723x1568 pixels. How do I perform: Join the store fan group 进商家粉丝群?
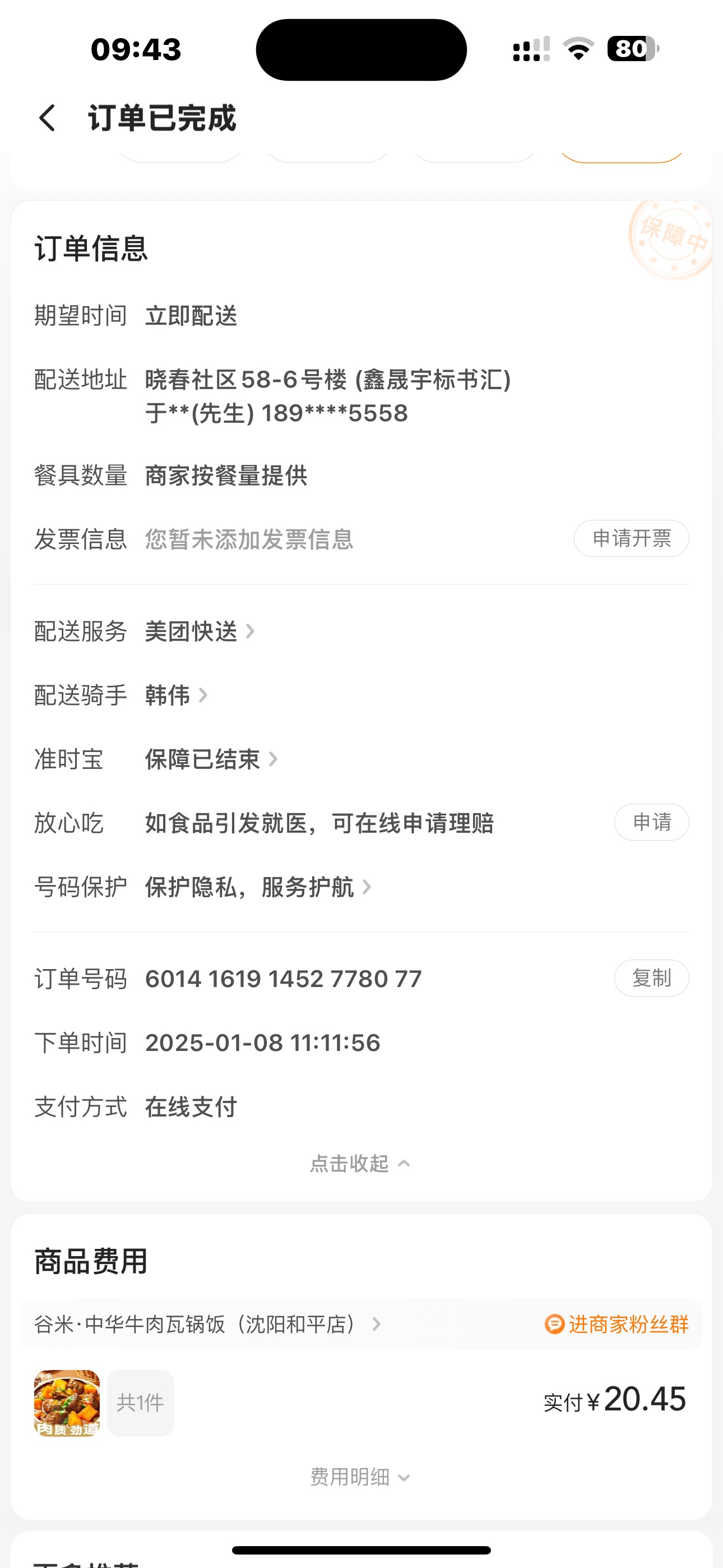click(x=617, y=1324)
